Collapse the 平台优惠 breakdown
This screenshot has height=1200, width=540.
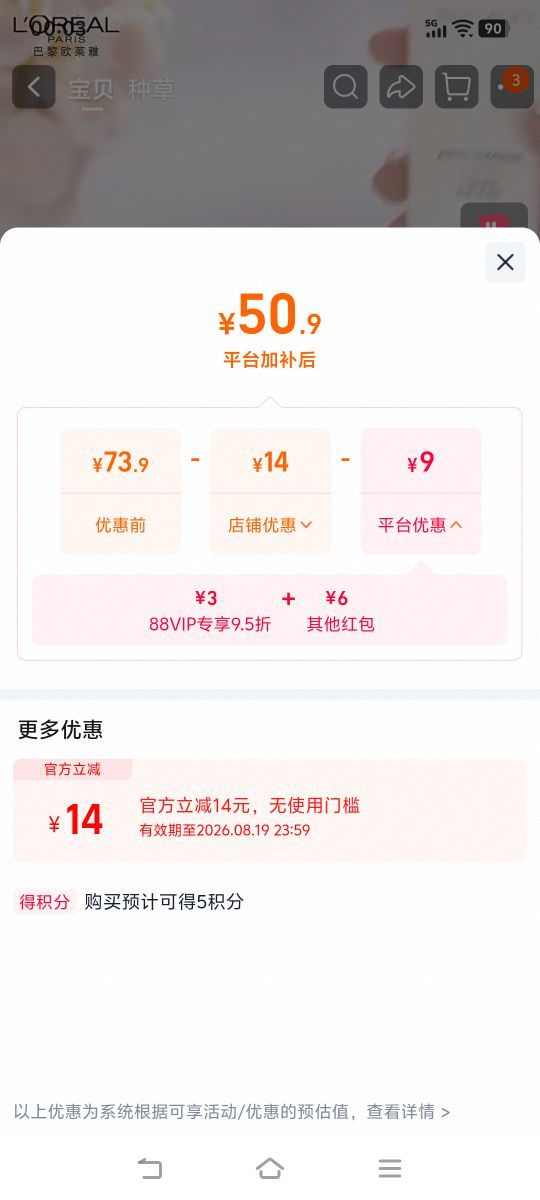click(x=420, y=524)
